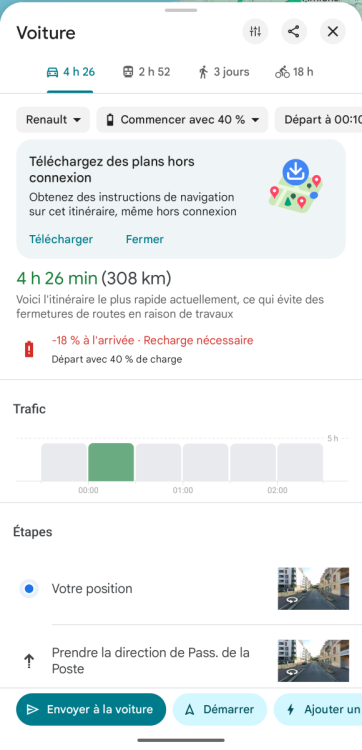Select the car tab showing 4 h 26
Image resolution: width=362 pixels, height=750 pixels.
pos(70,72)
